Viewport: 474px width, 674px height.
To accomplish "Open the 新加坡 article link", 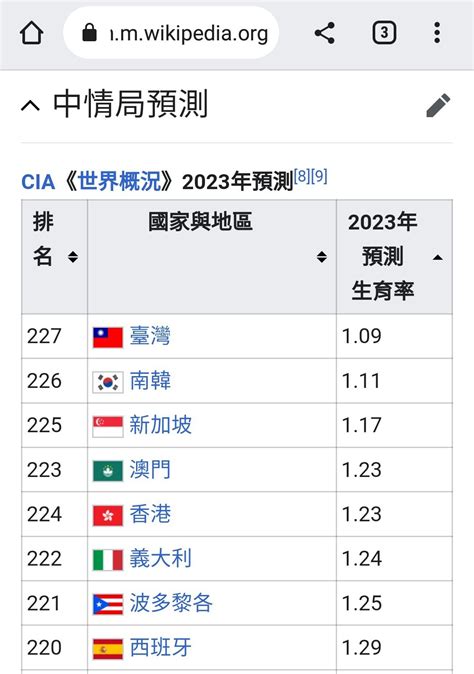I will pos(160,425).
